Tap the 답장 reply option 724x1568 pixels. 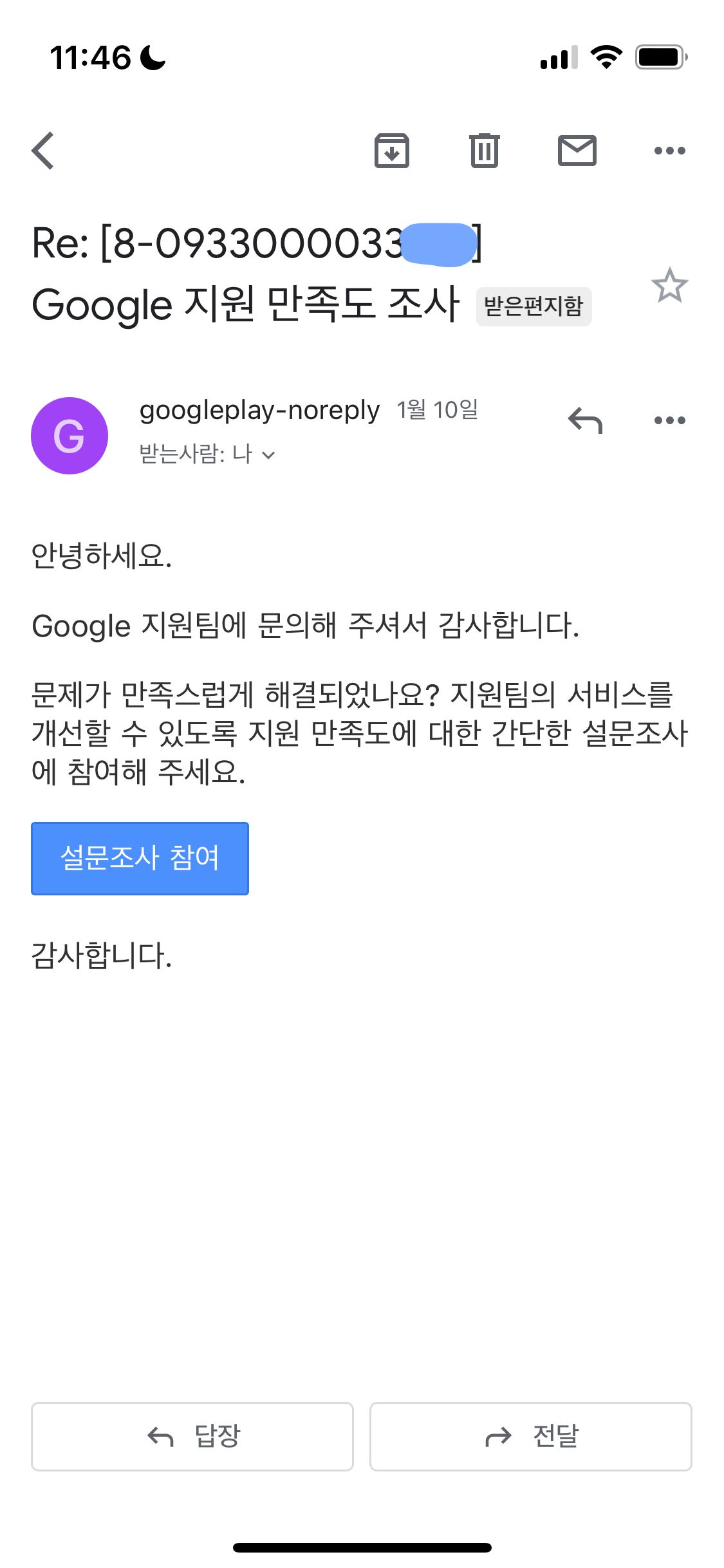(x=192, y=1437)
